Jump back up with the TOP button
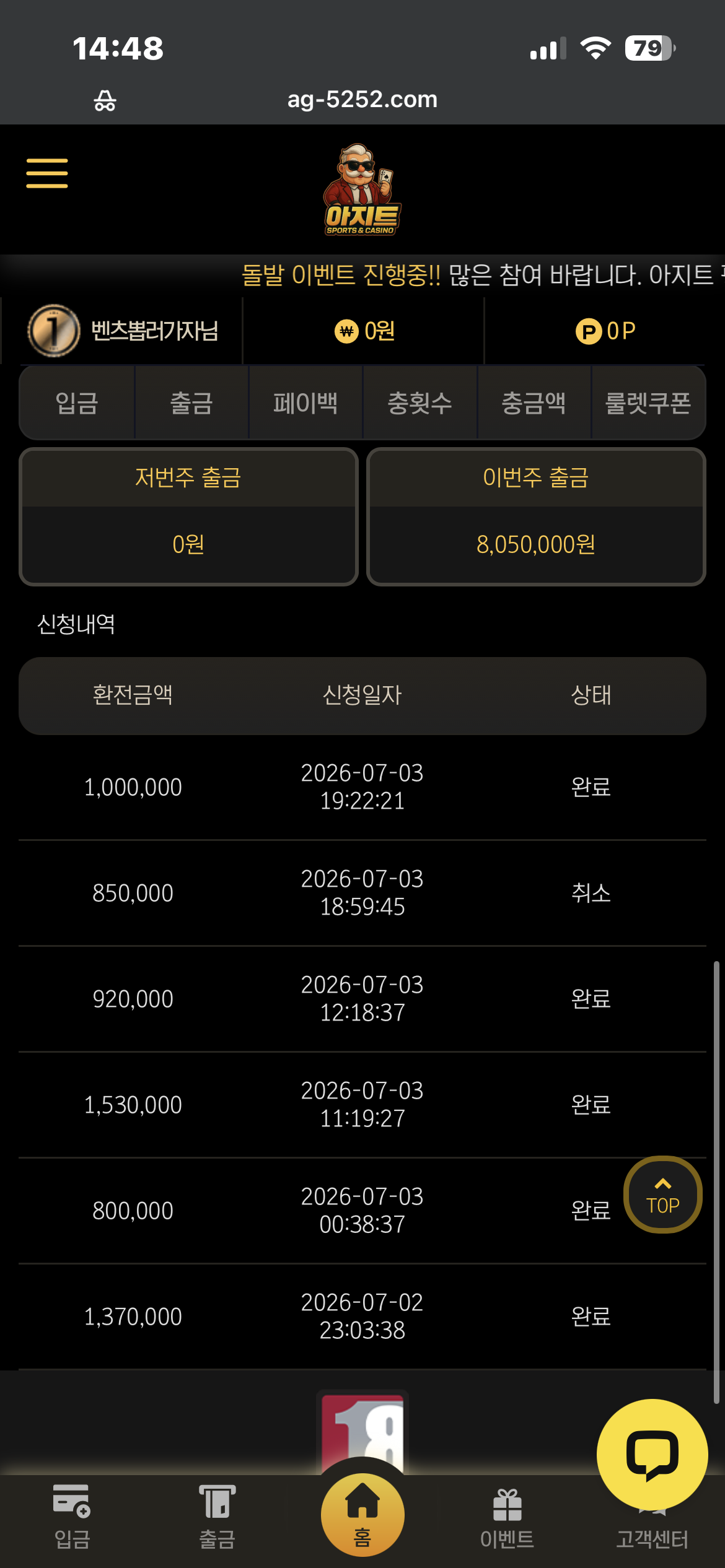 [x=662, y=1195]
